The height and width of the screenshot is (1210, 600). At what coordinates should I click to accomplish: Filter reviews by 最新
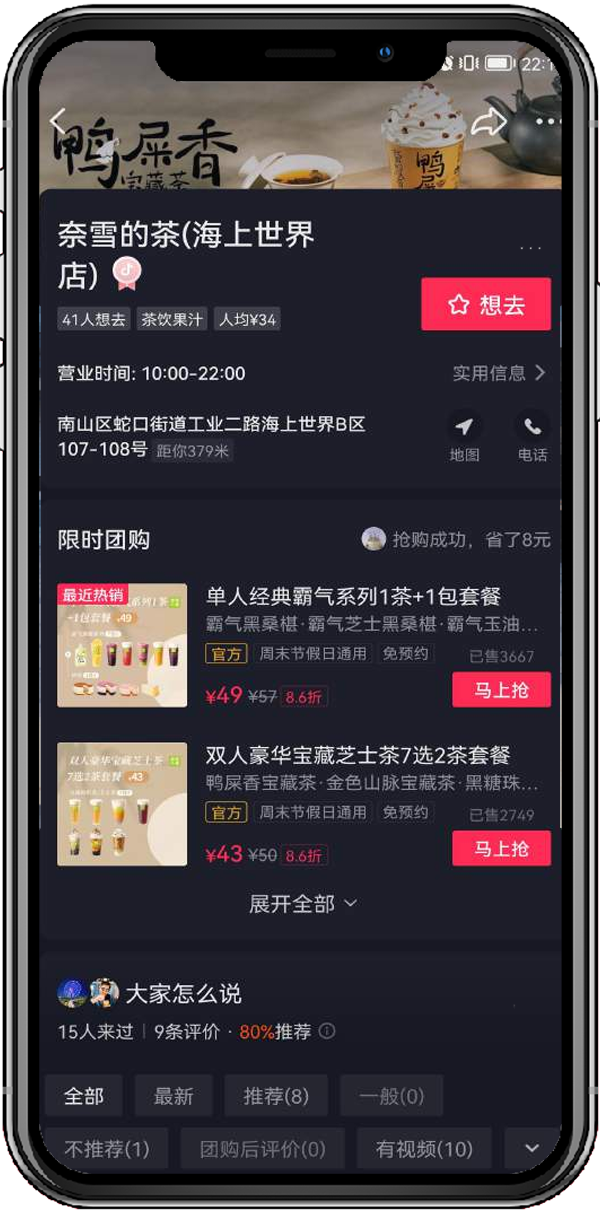point(173,1096)
